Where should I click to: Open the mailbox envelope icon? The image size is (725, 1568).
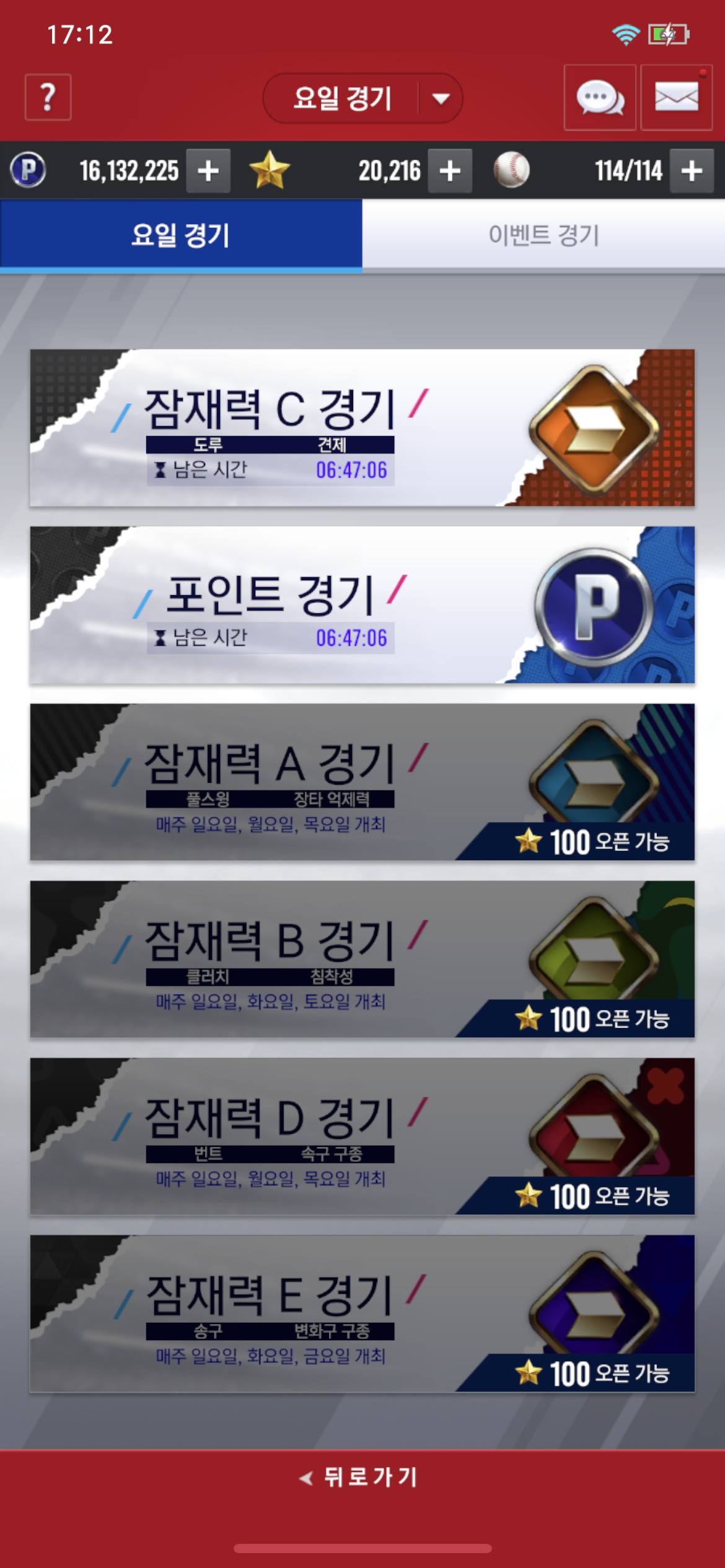(x=676, y=97)
